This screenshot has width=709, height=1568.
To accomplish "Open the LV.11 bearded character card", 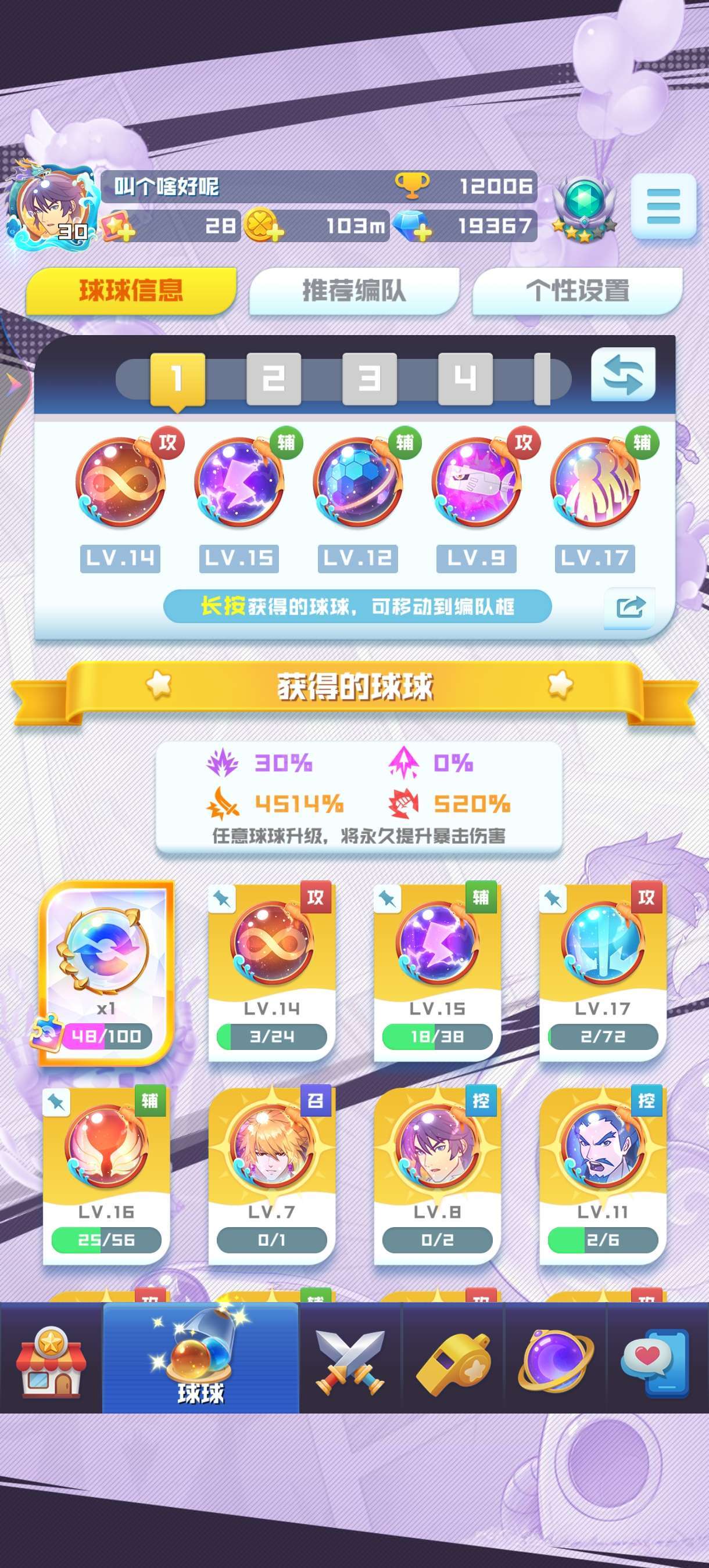I will point(603,1176).
